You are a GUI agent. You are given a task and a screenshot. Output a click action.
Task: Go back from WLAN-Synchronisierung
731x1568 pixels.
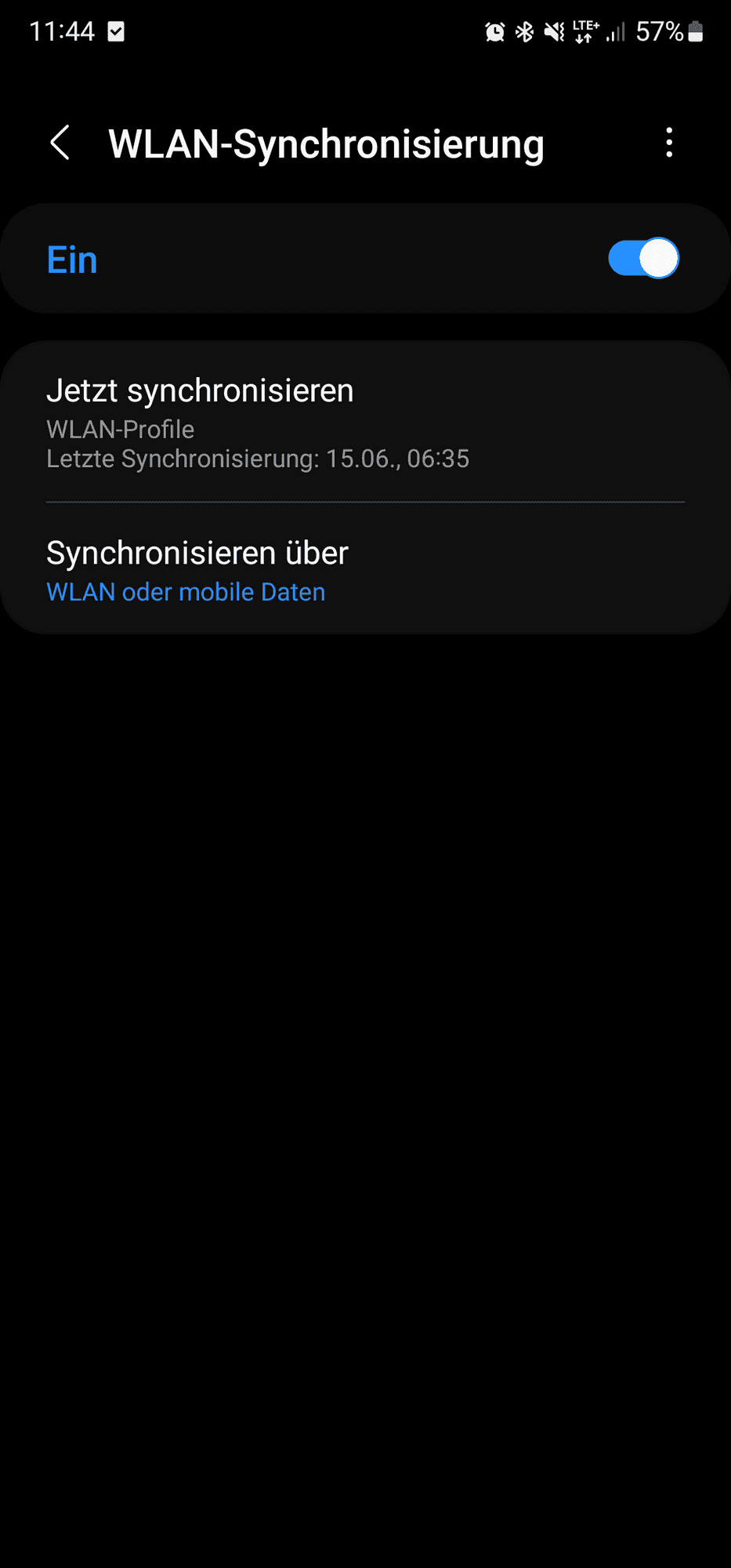tap(60, 143)
